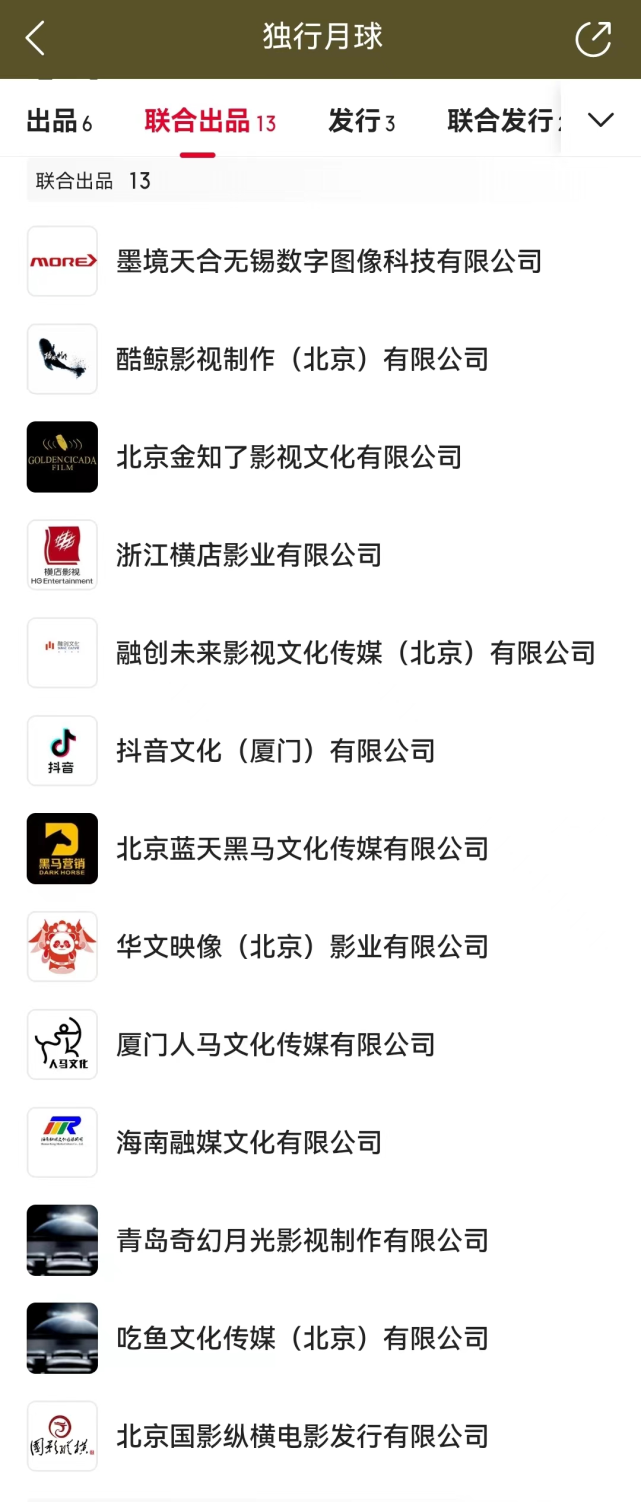Switch to the 发行 tab
This screenshot has width=641, height=1502.
point(361,122)
